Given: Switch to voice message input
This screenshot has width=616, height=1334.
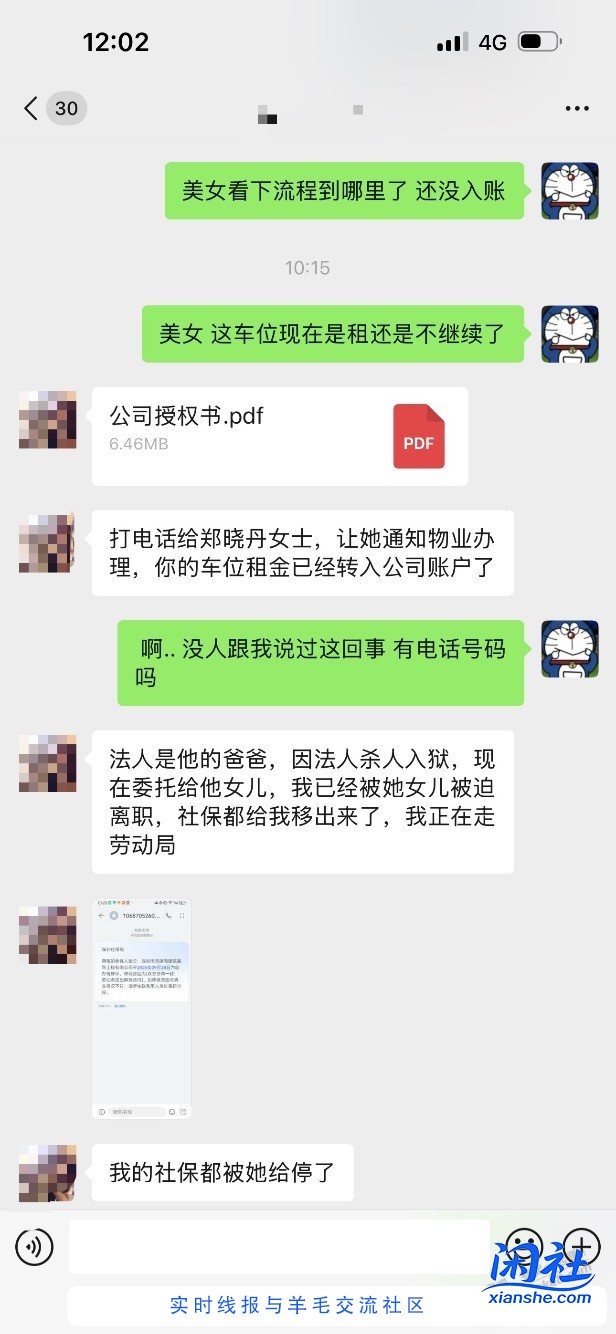Looking at the screenshot, I should pos(34,1246).
